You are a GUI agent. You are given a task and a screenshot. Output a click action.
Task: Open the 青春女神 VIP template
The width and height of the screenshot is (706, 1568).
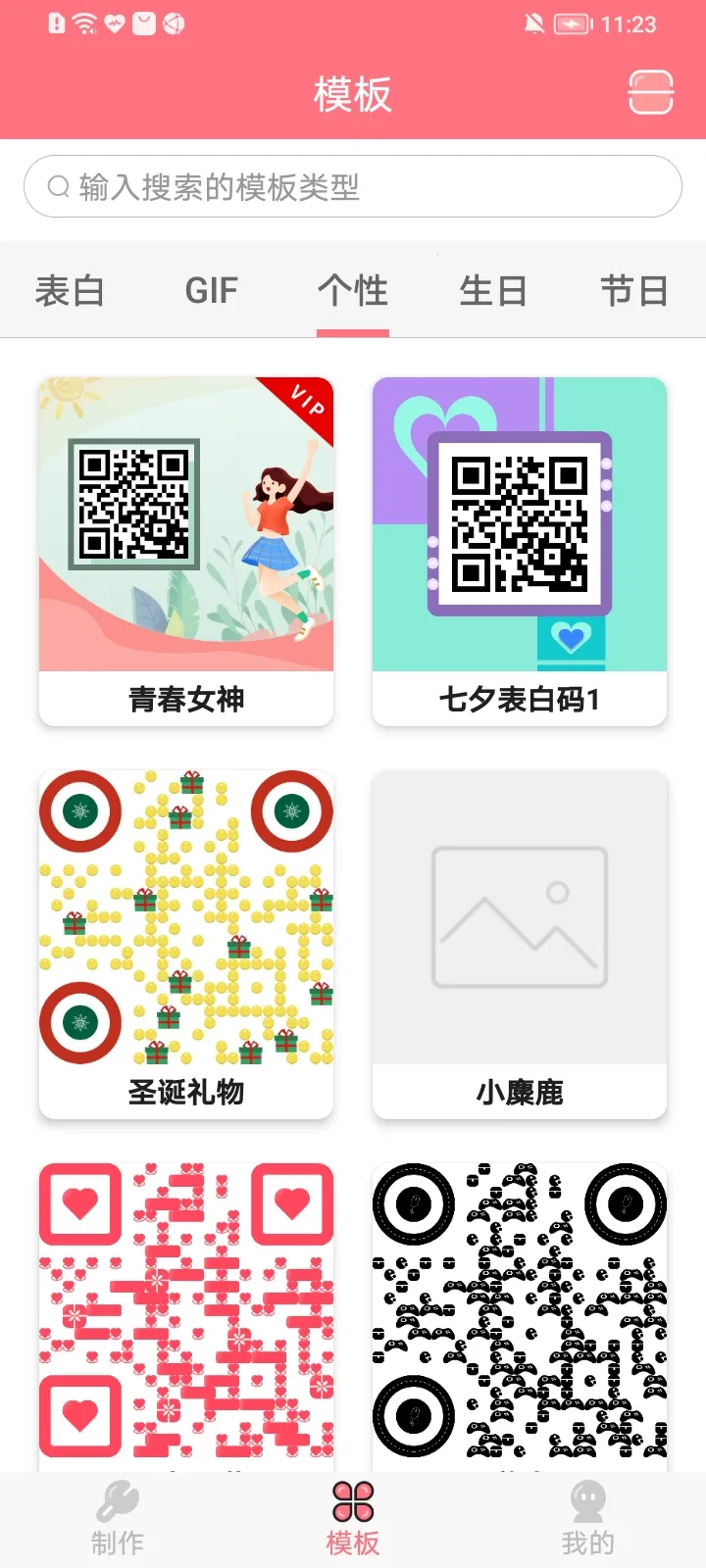186,551
